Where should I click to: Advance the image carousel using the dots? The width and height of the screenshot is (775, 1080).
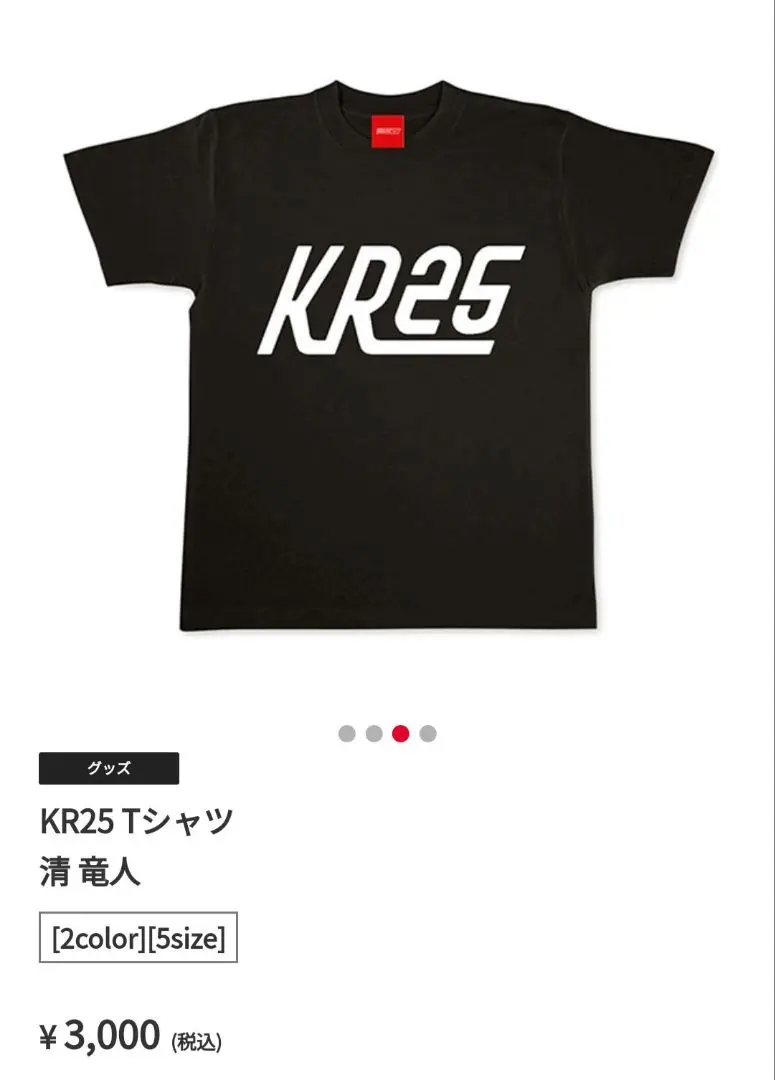coord(428,733)
